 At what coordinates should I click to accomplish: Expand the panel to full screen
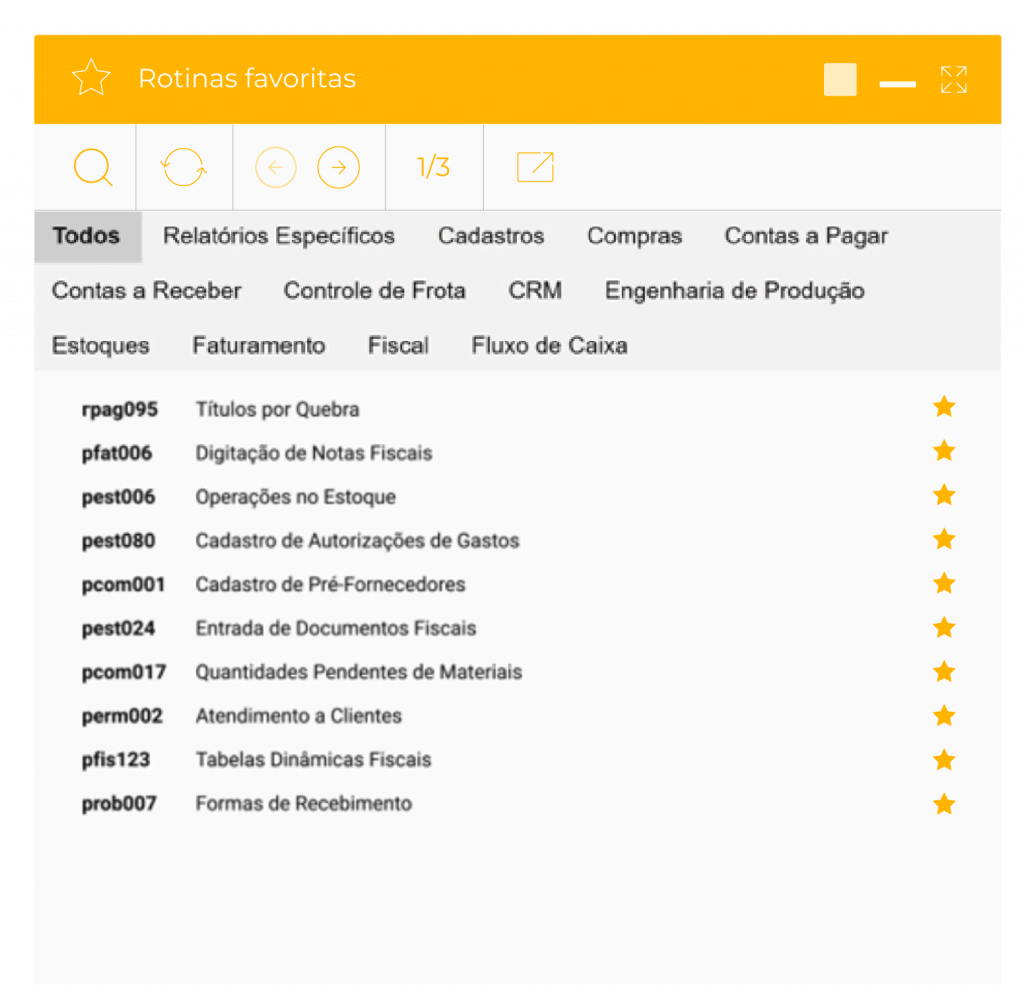pos(954,80)
